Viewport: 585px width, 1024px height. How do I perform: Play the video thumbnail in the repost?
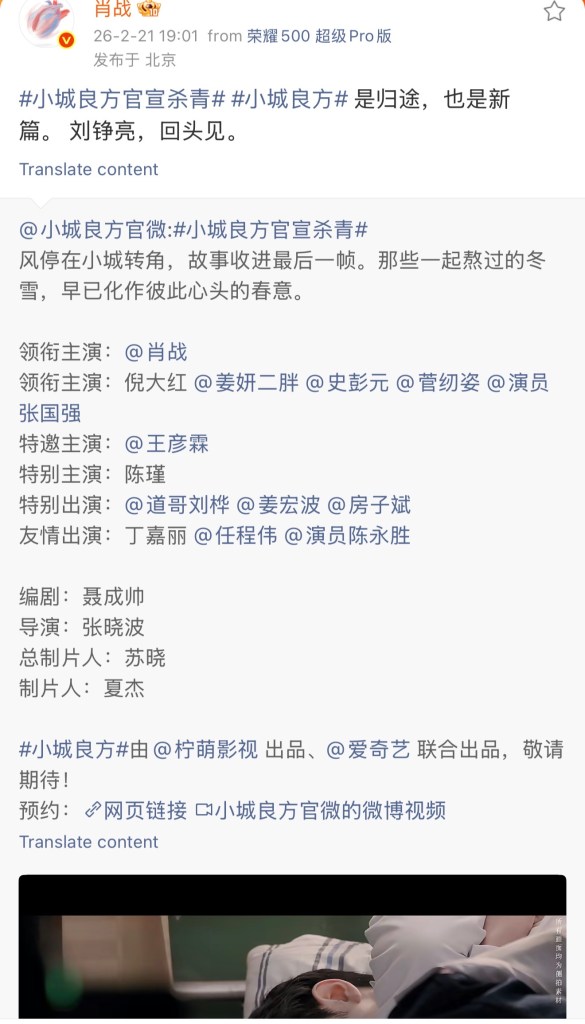[292, 946]
